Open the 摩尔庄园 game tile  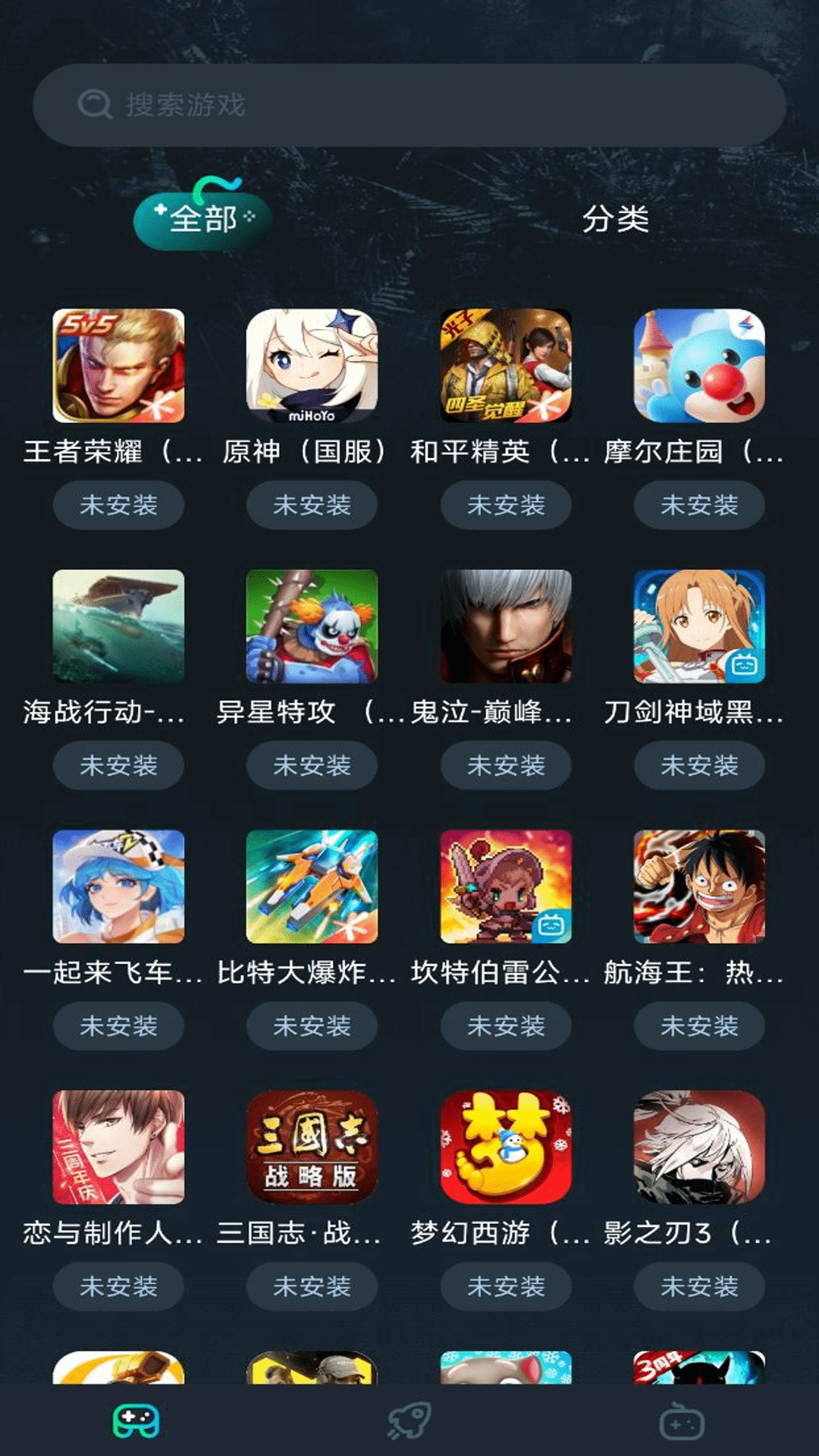point(699,366)
